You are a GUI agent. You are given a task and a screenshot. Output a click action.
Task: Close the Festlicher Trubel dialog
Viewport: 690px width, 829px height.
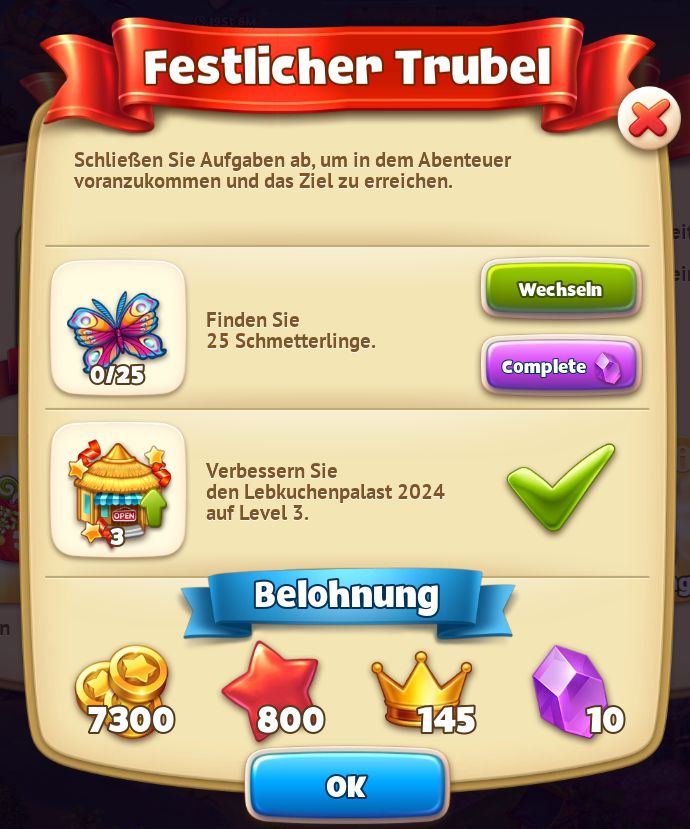coord(649,120)
